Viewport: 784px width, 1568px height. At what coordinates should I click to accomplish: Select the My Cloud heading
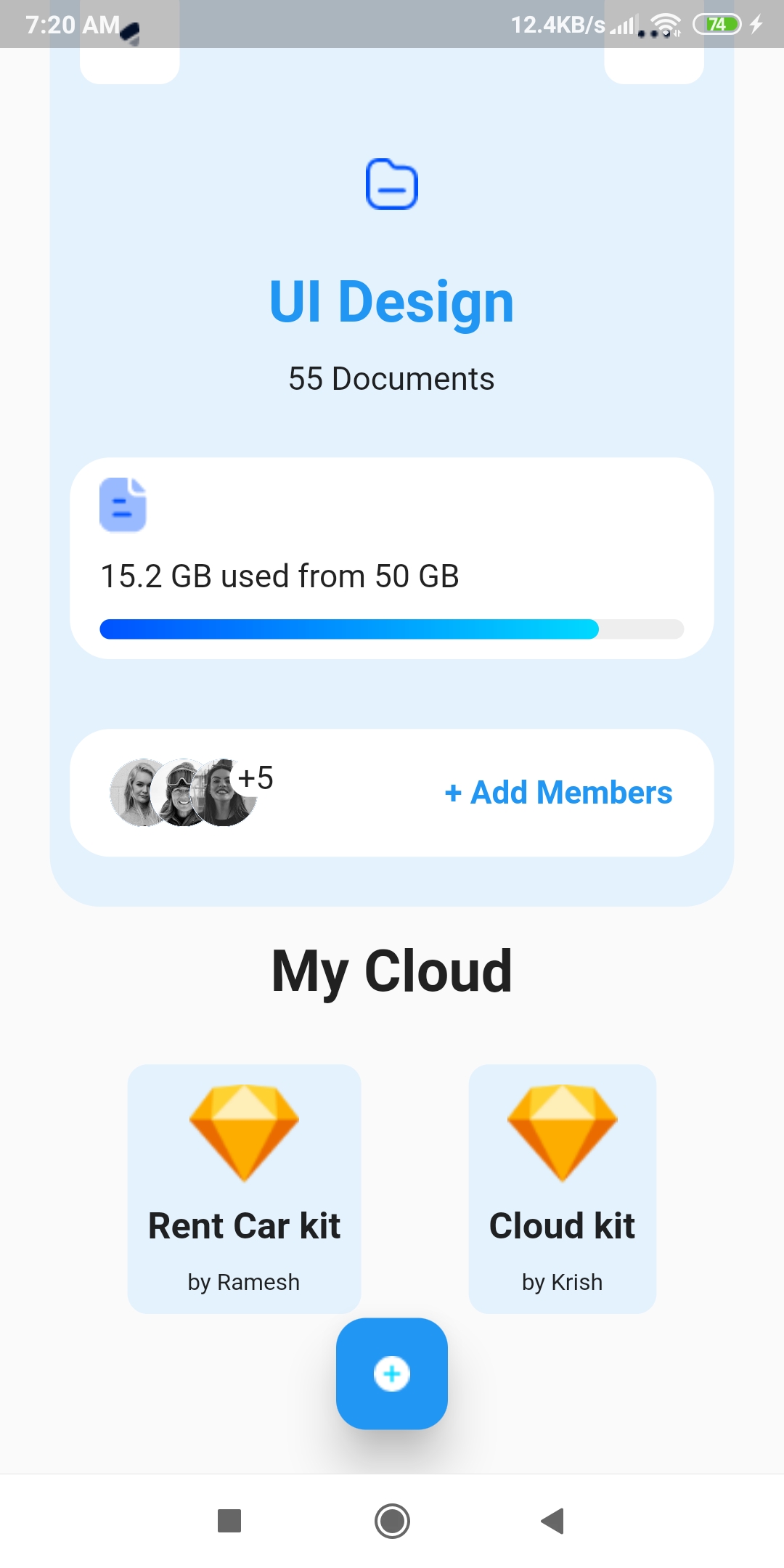click(392, 971)
